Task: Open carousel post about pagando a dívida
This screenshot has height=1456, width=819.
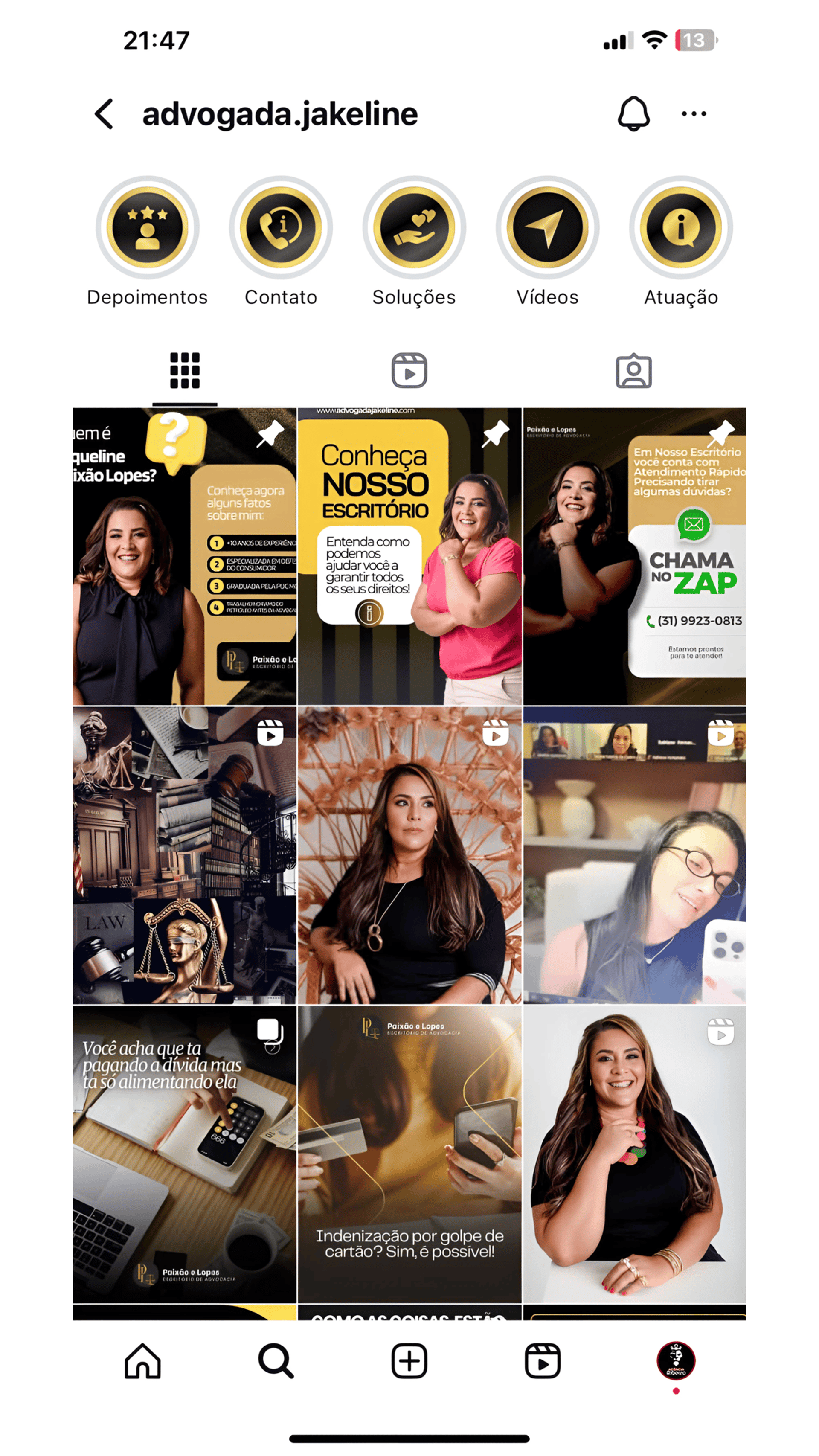Action: coord(184,1154)
